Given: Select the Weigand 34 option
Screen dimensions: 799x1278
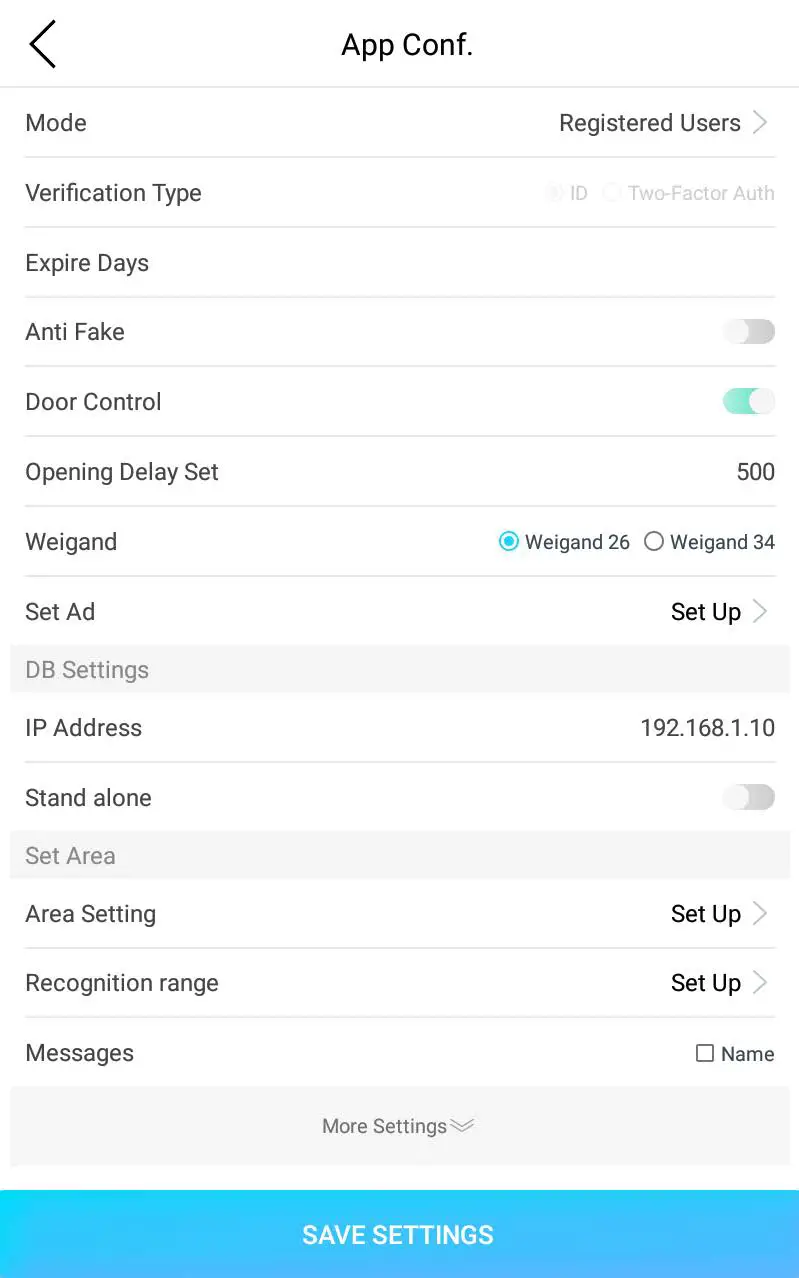Looking at the screenshot, I should point(654,542).
